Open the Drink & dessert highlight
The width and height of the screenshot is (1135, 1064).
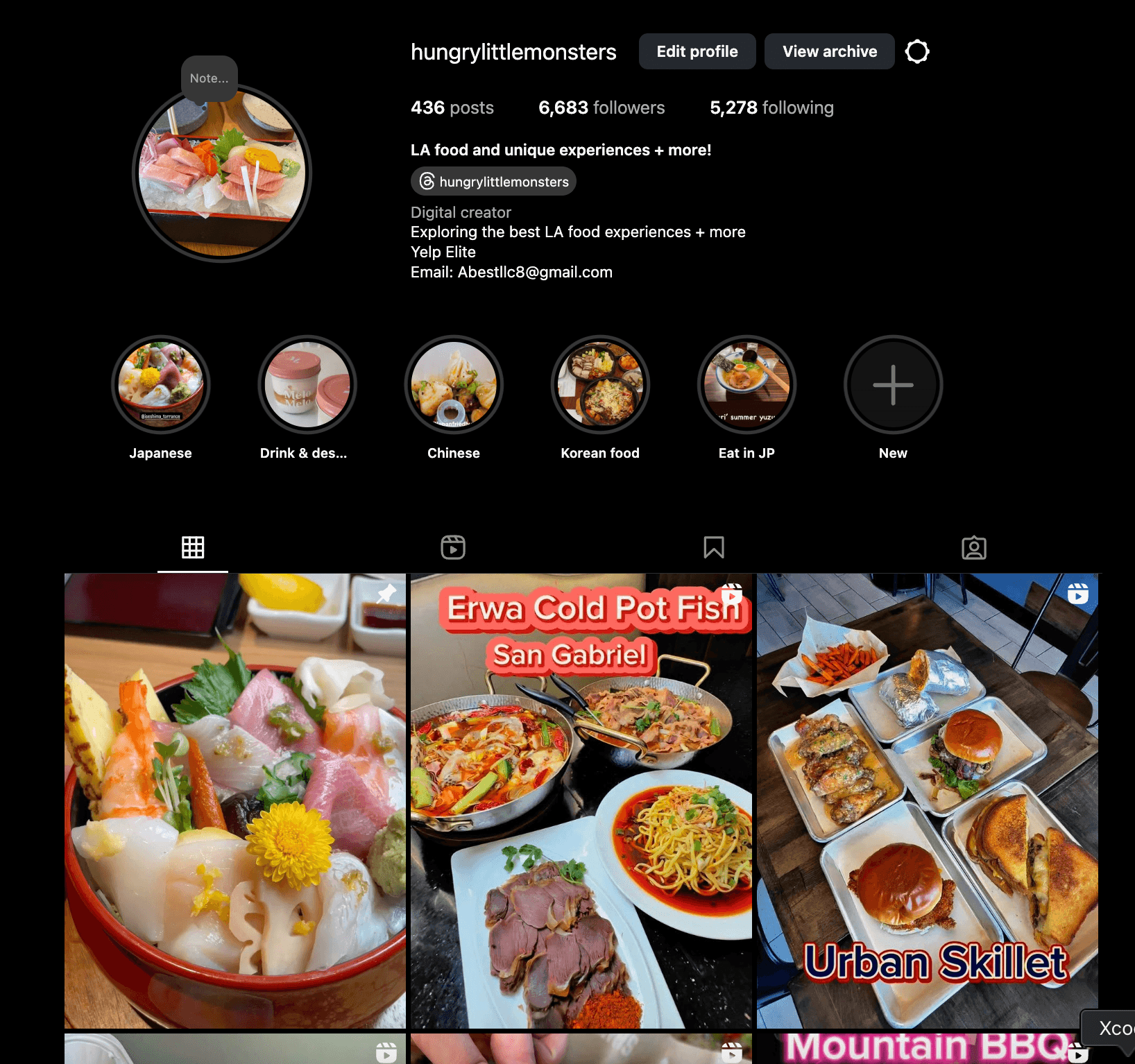coord(307,384)
